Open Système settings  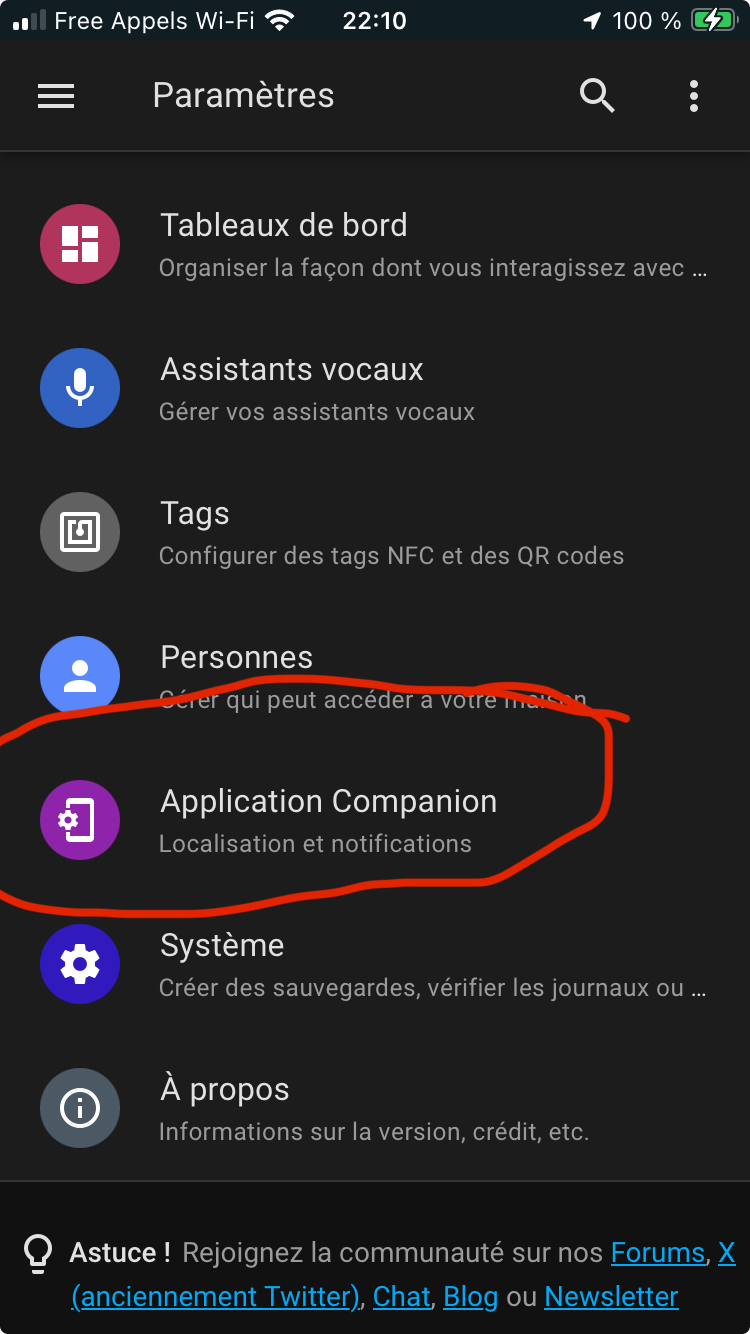pyautogui.click(x=375, y=964)
